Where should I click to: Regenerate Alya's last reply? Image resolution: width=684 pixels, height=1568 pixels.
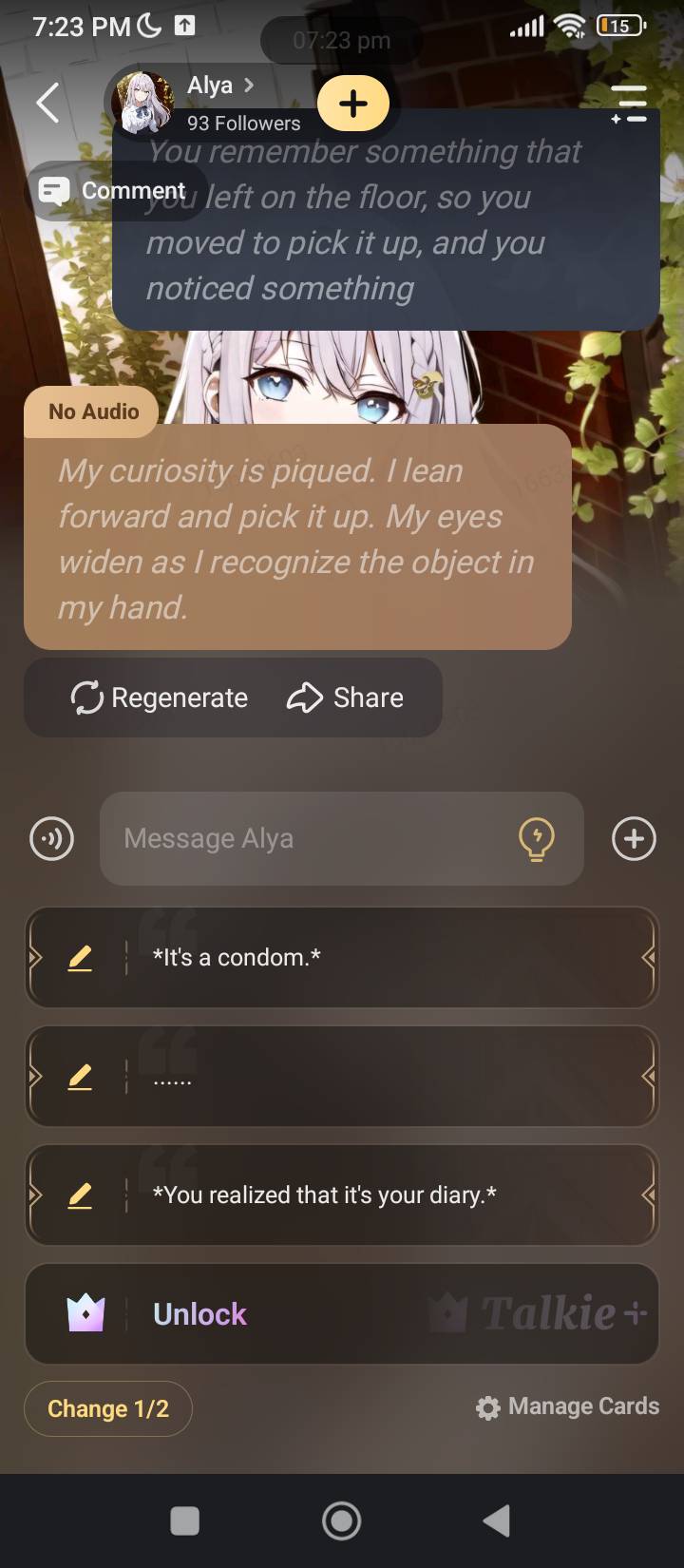160,698
